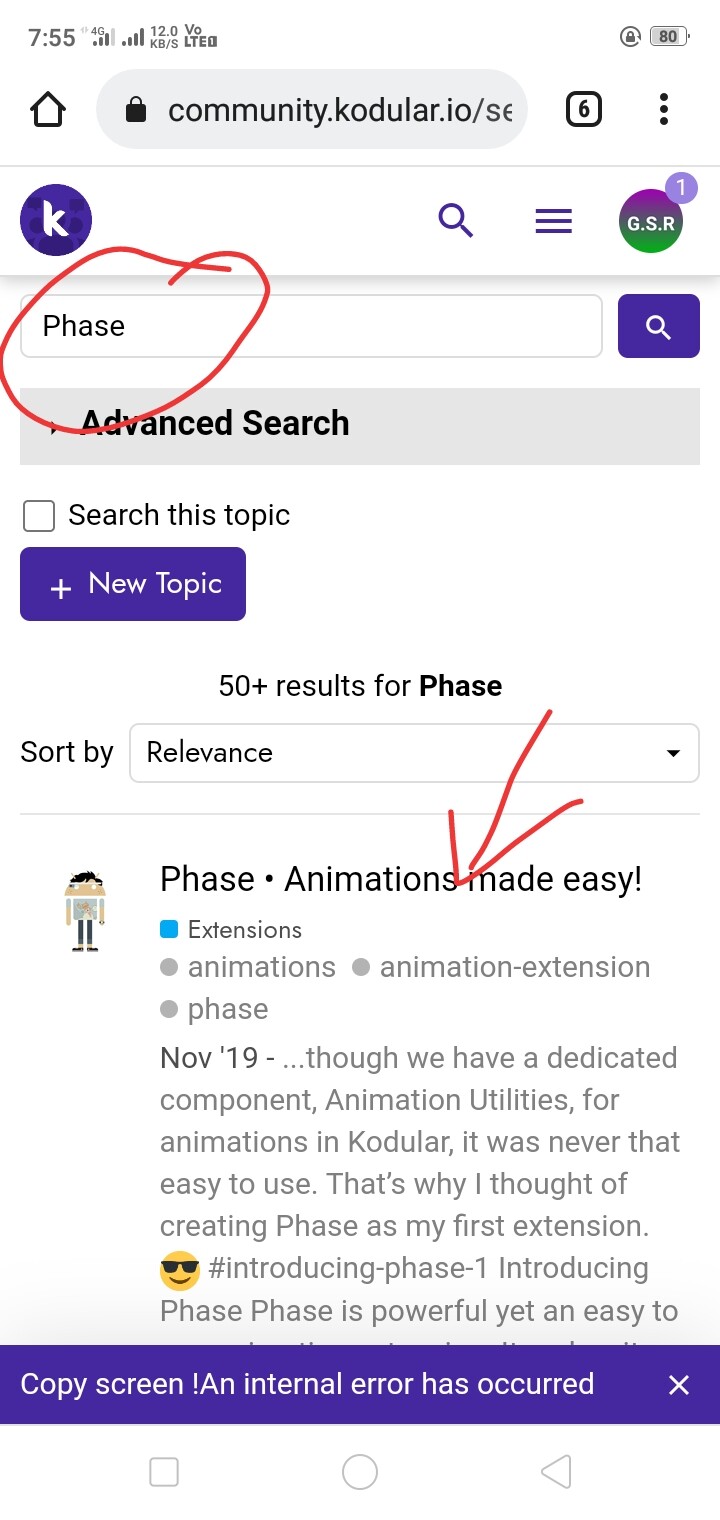Select the animation-extension tag
This screenshot has width=720, height=1520.
514,968
